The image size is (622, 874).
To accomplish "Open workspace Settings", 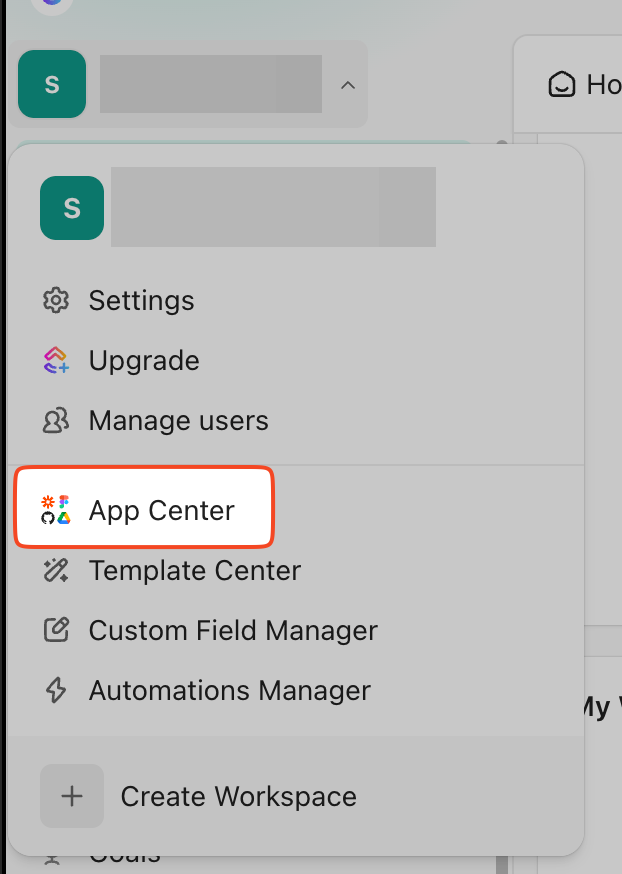I will 140,300.
